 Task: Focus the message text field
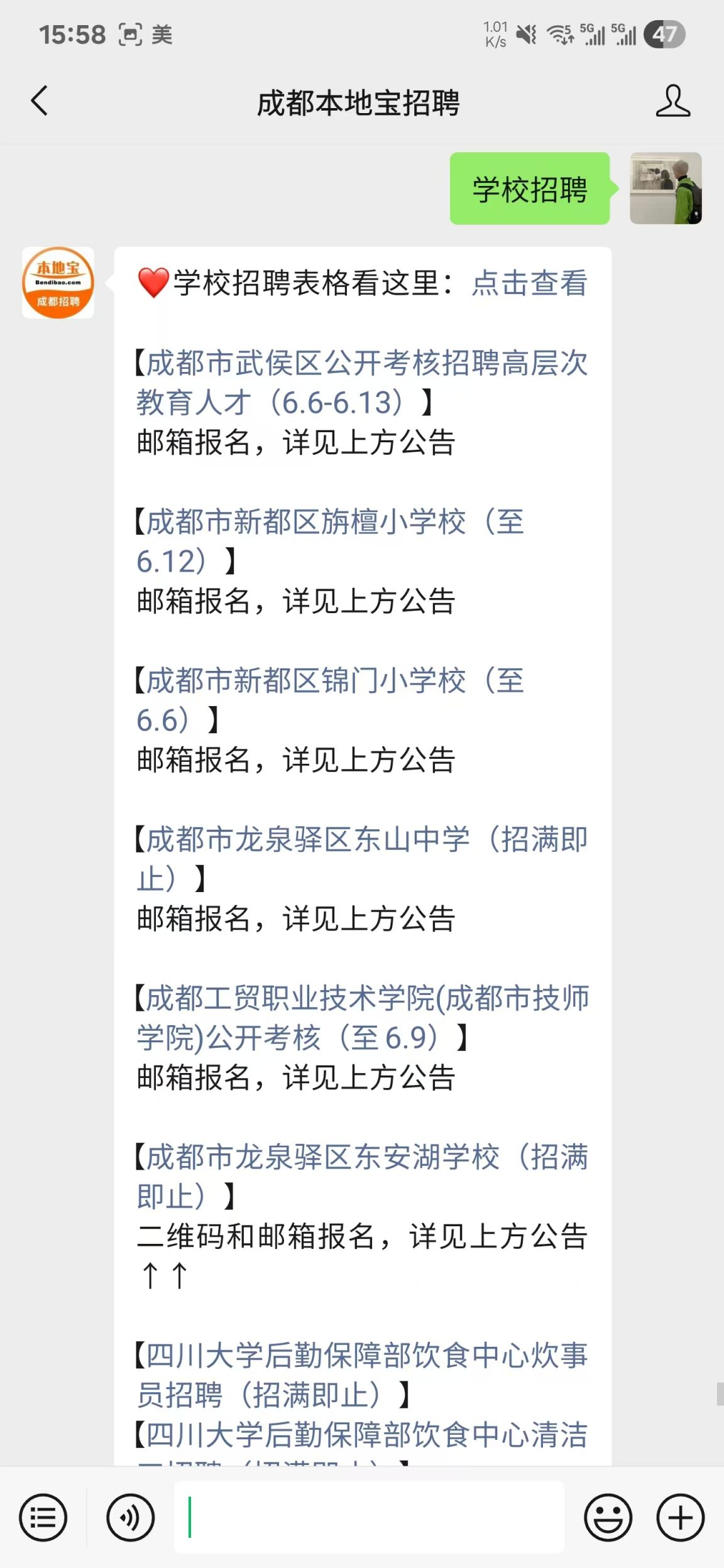(x=369, y=1517)
